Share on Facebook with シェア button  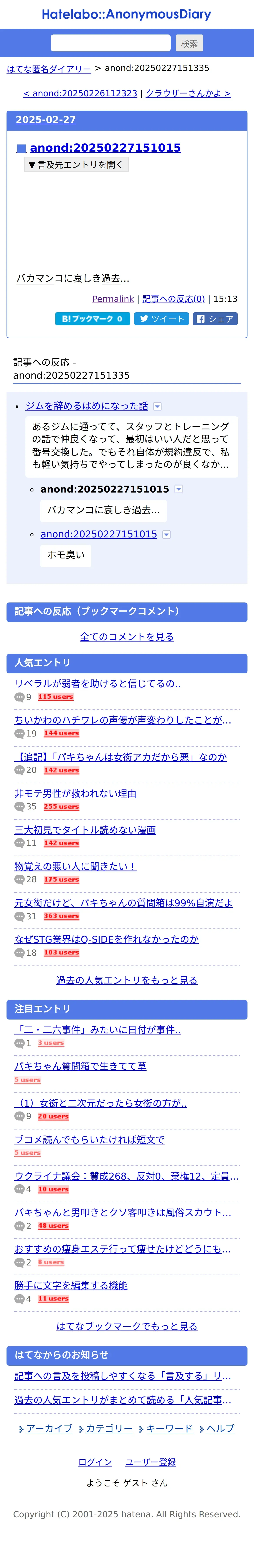215,319
